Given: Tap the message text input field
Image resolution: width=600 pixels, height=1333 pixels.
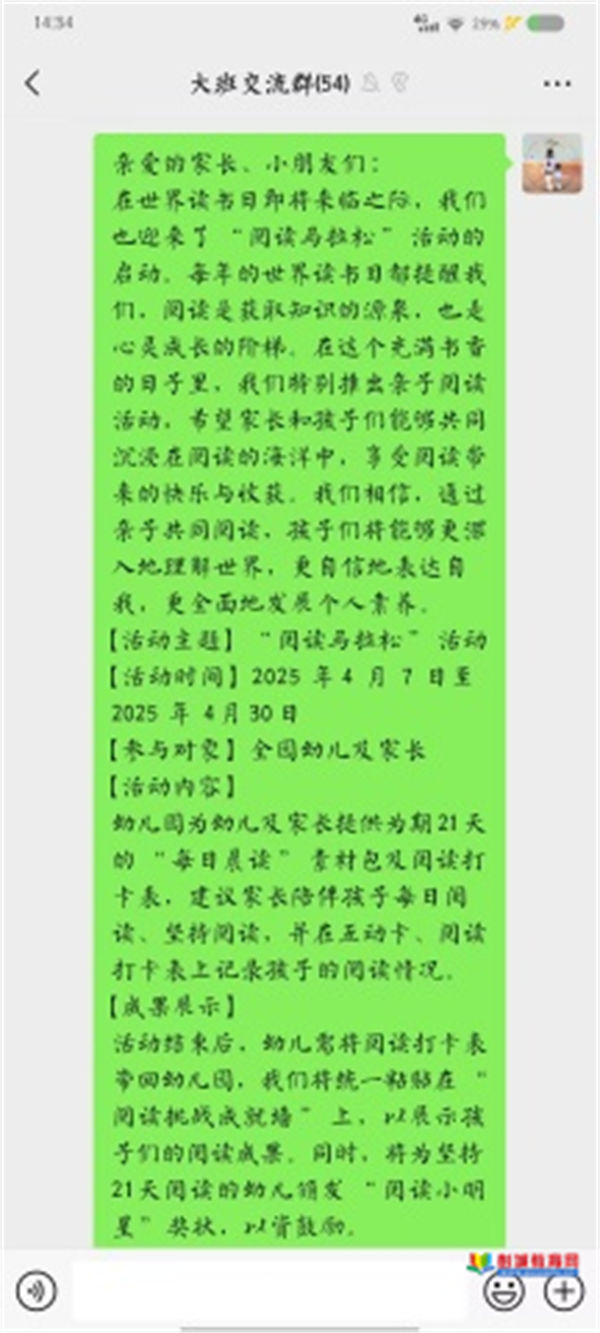Looking at the screenshot, I should click(270, 1290).
